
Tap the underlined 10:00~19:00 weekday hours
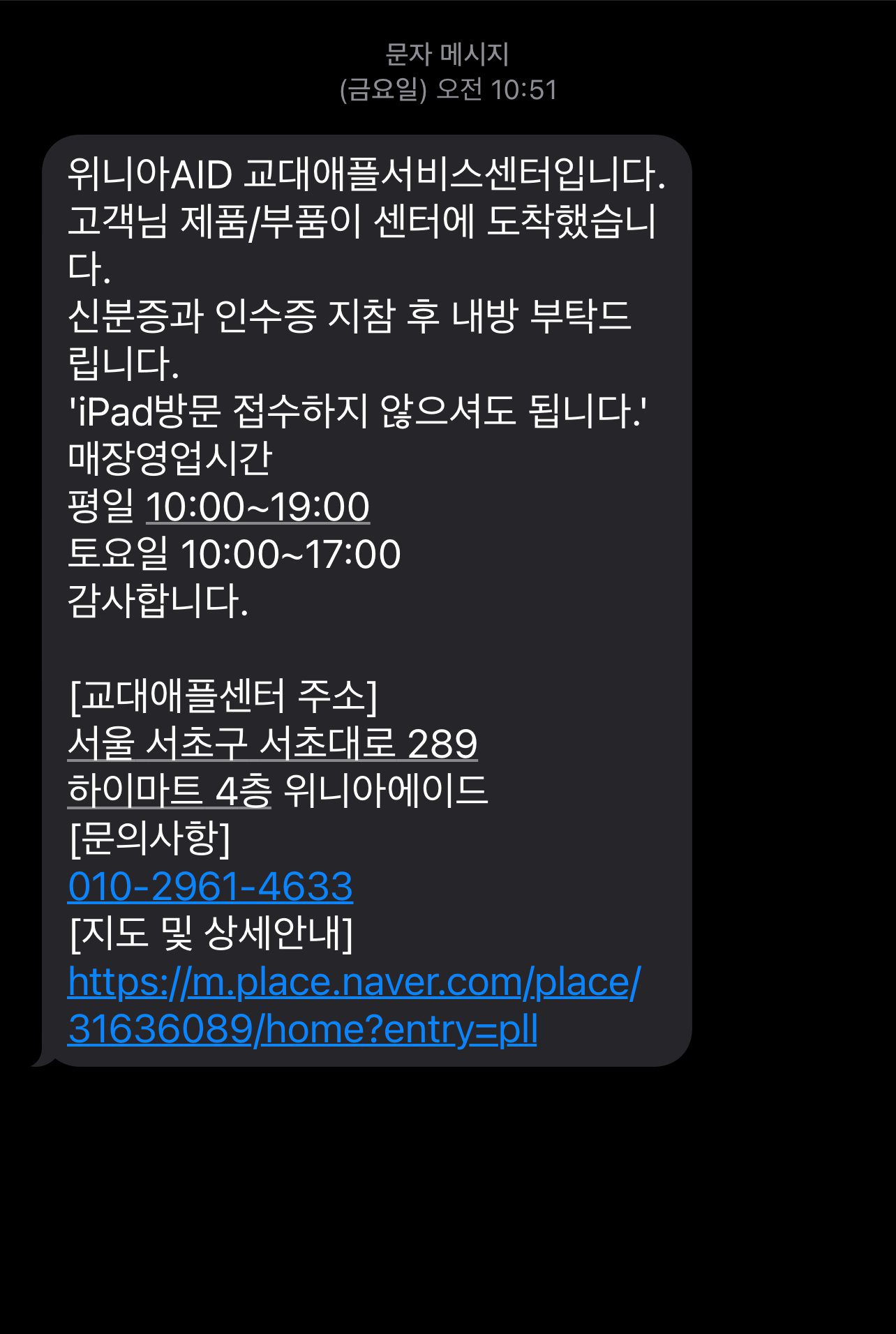click(x=257, y=507)
